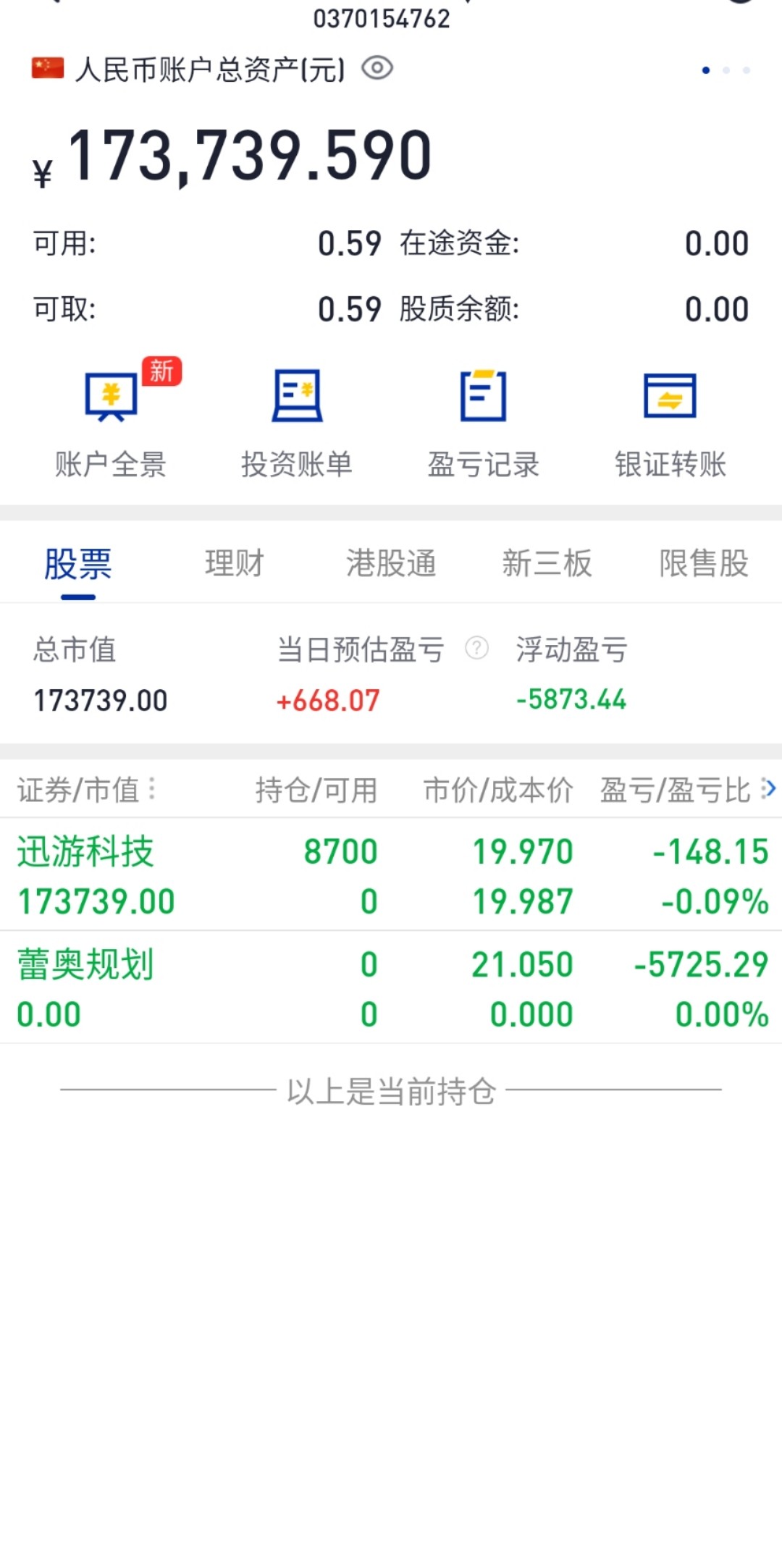Tap the account page indicator dots

click(726, 70)
